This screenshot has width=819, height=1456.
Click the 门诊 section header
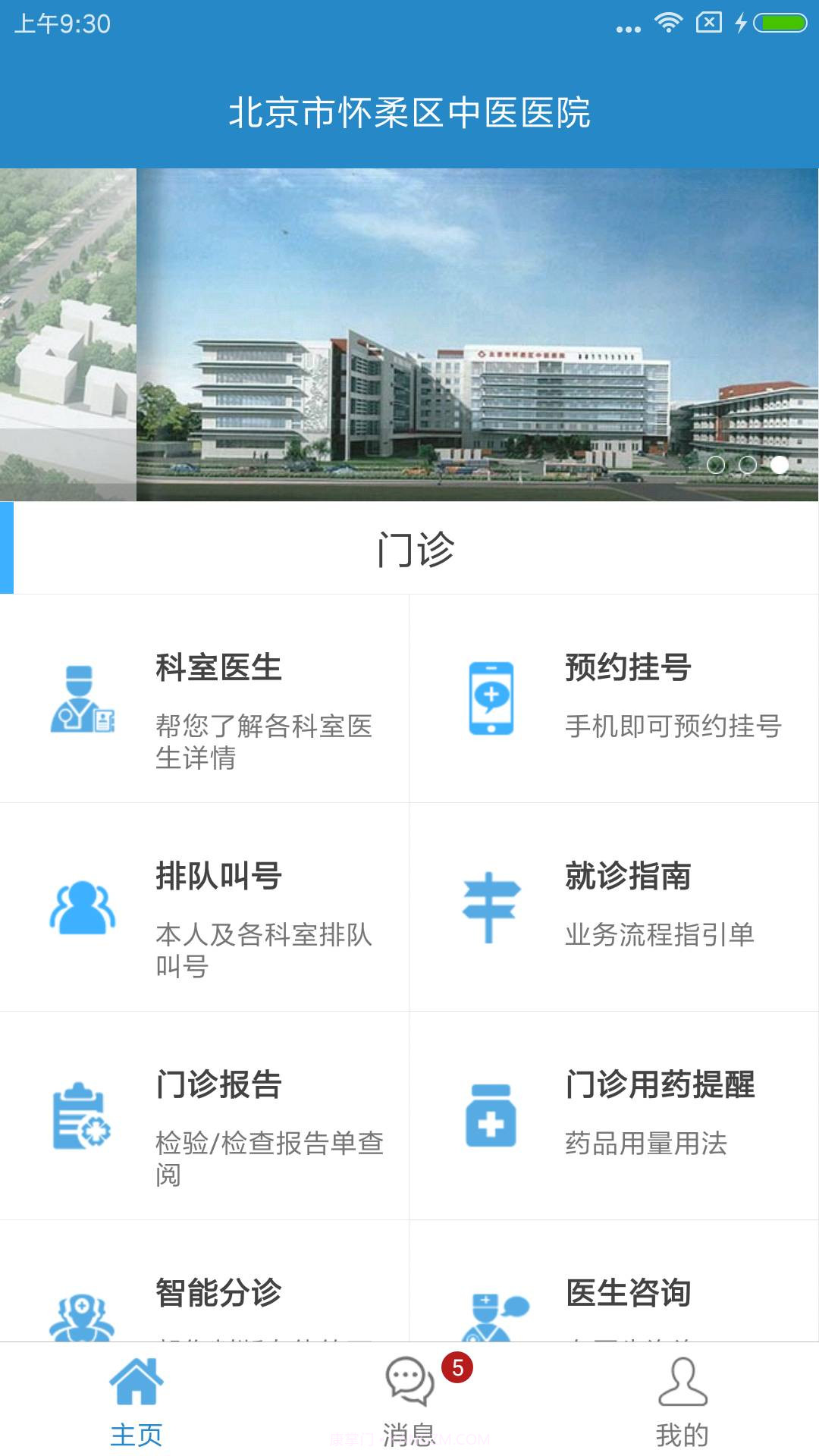pyautogui.click(x=409, y=548)
